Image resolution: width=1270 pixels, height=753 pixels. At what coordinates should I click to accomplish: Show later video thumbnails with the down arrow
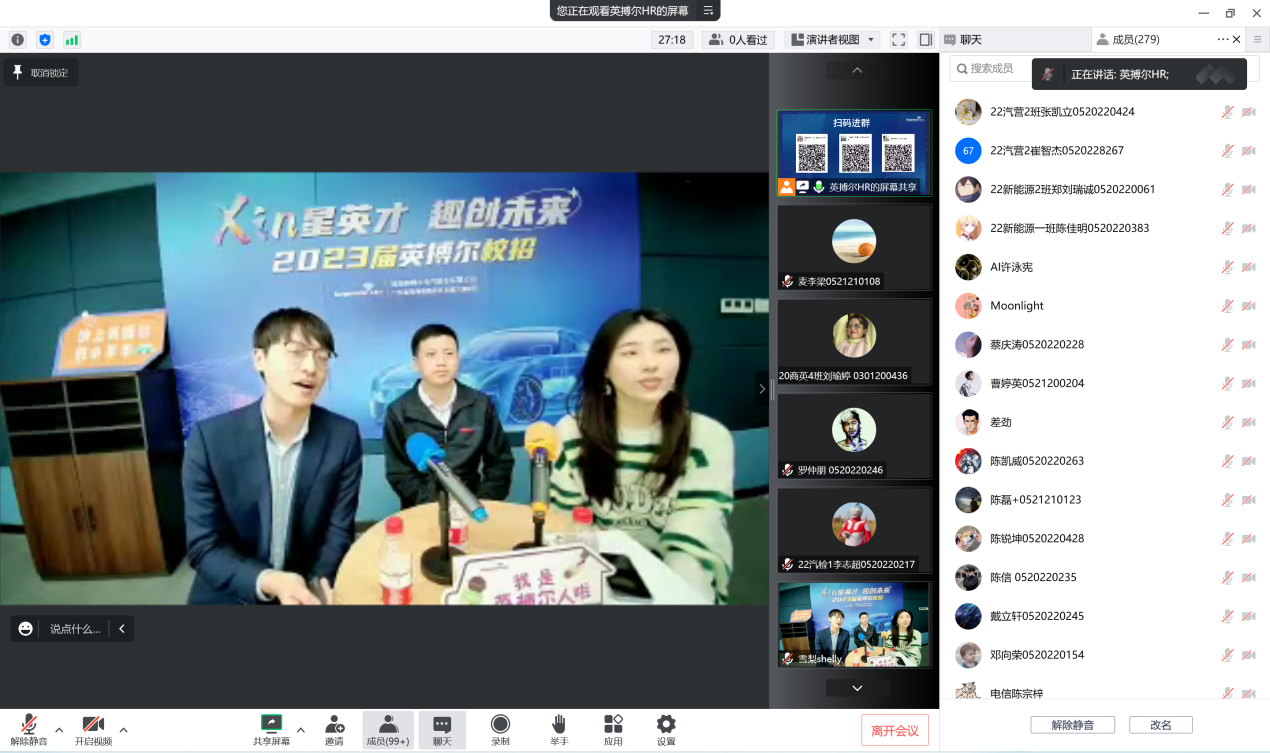coord(857,688)
